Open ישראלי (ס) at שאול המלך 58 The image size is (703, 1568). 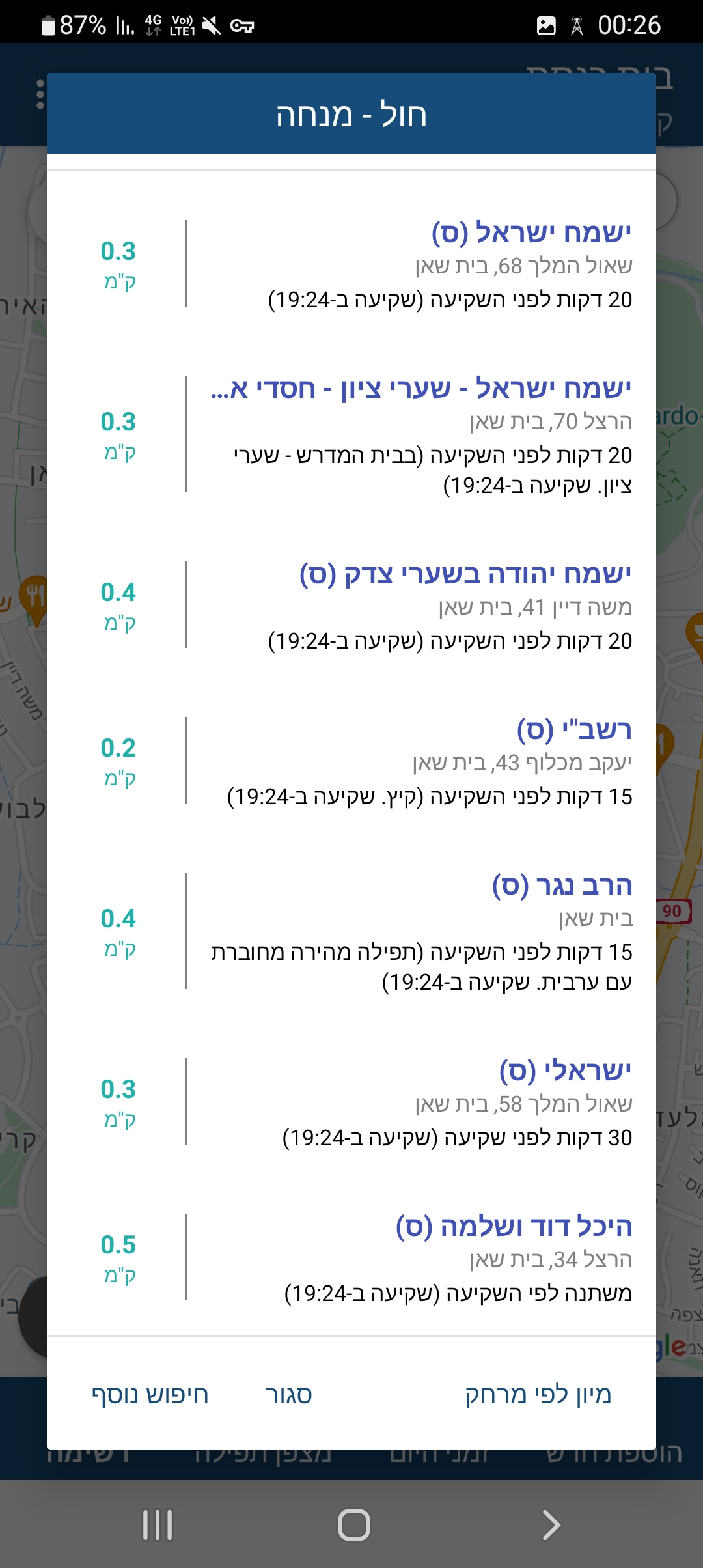pos(565,1071)
